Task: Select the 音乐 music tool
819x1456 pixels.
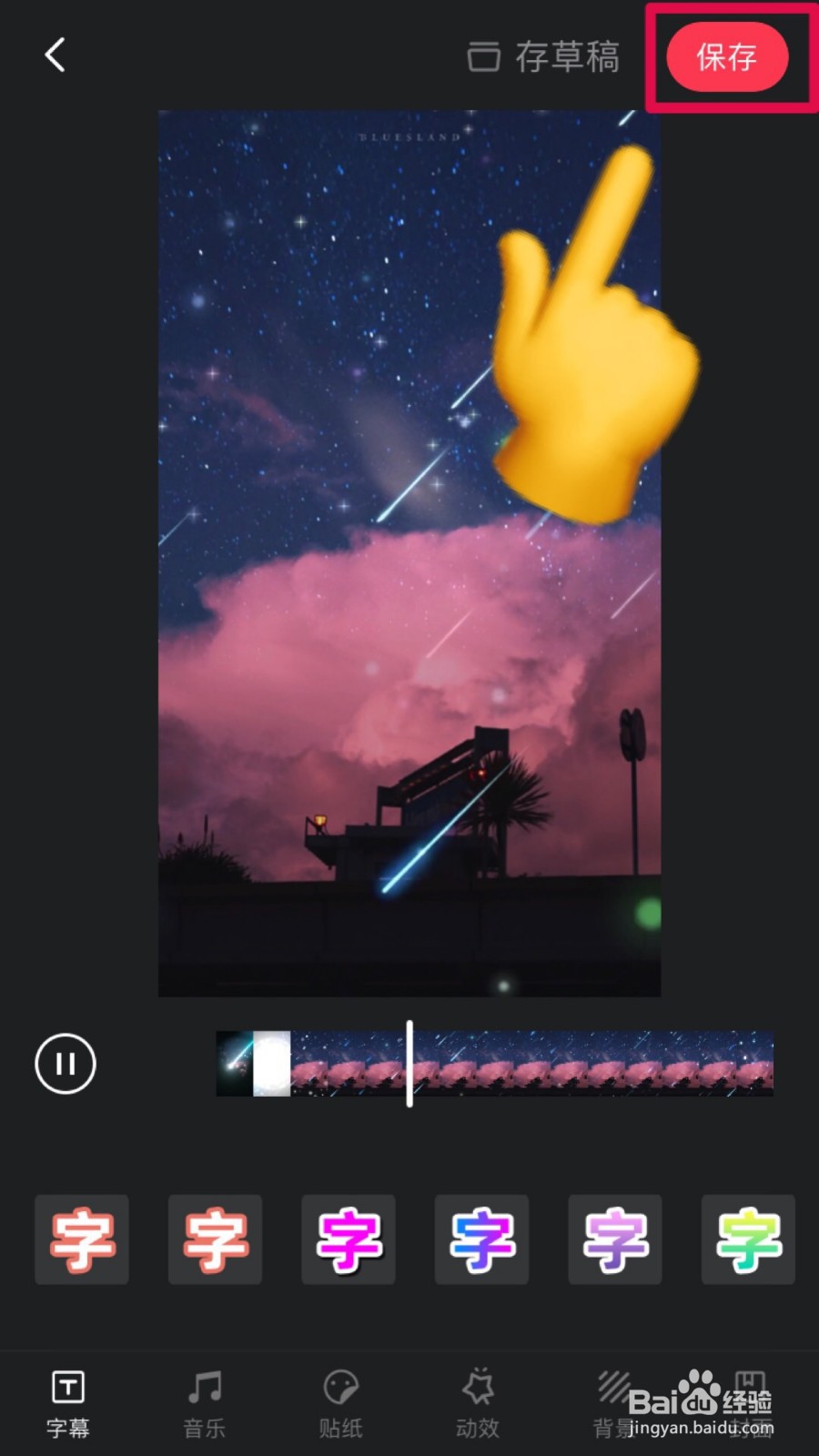Action: (202, 1401)
